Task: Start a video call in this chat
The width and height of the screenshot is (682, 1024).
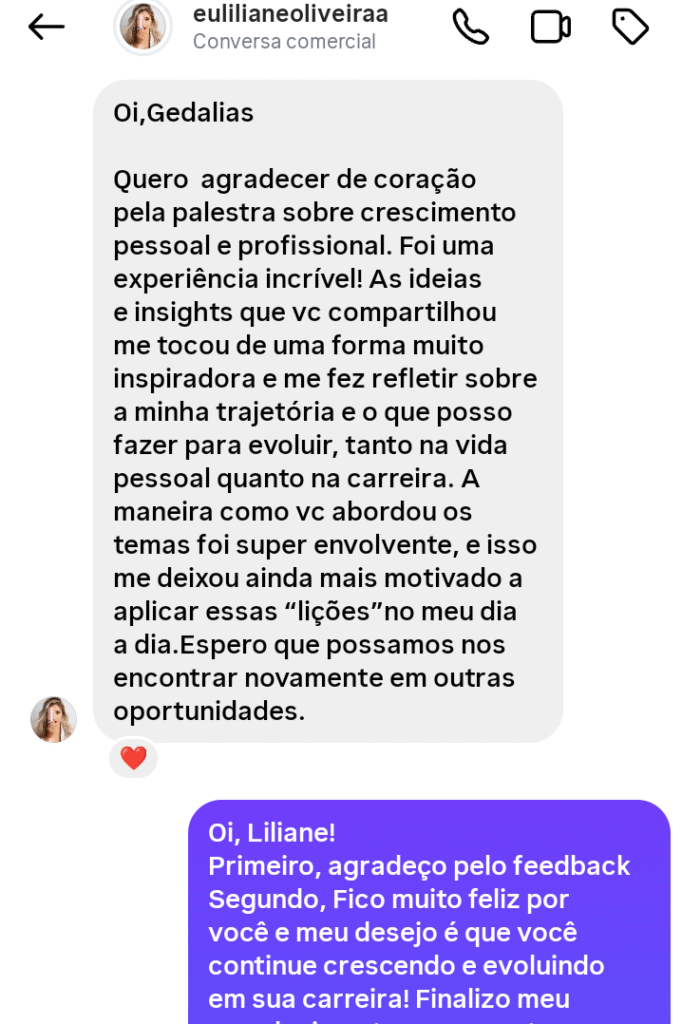Action: point(550,27)
